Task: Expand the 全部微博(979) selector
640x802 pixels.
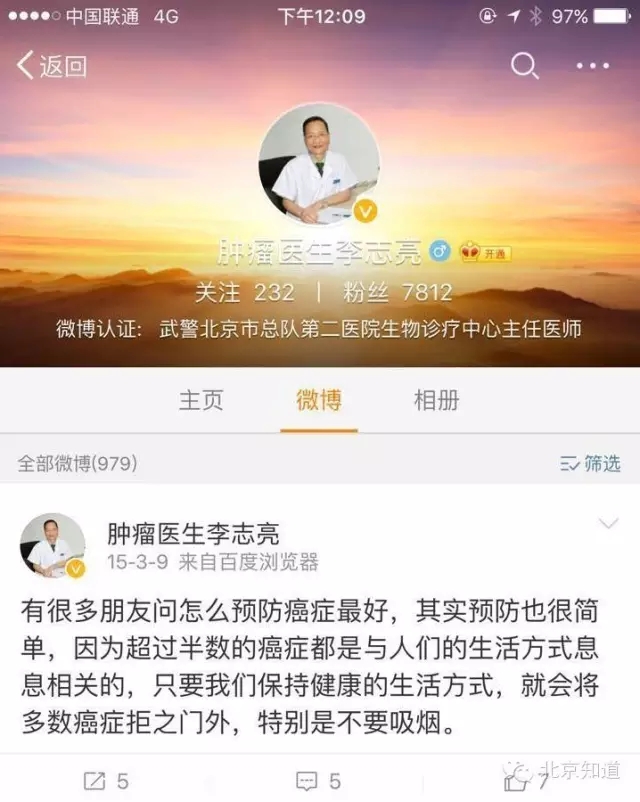Action: click(78, 463)
